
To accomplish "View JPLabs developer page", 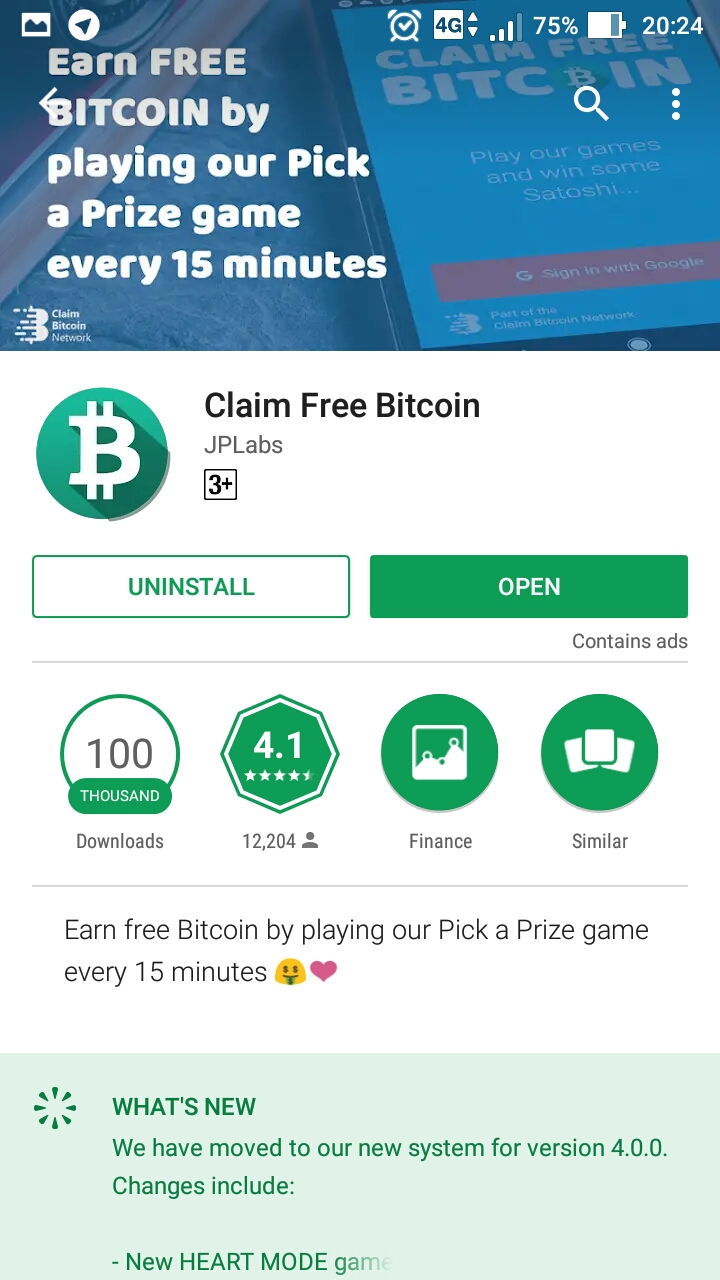I will [x=243, y=445].
